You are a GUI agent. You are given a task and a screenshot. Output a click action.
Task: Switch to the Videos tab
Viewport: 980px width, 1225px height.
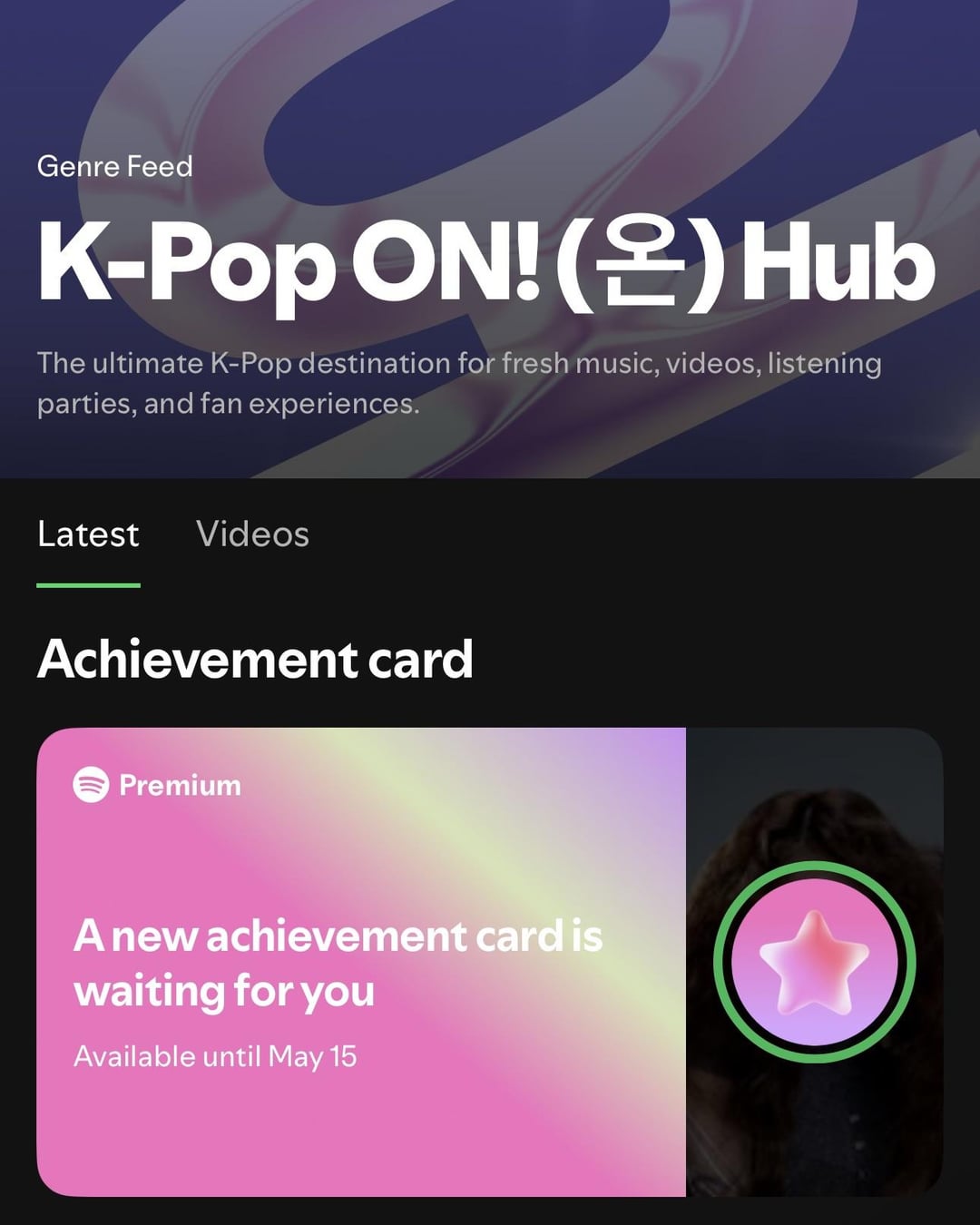click(x=252, y=534)
